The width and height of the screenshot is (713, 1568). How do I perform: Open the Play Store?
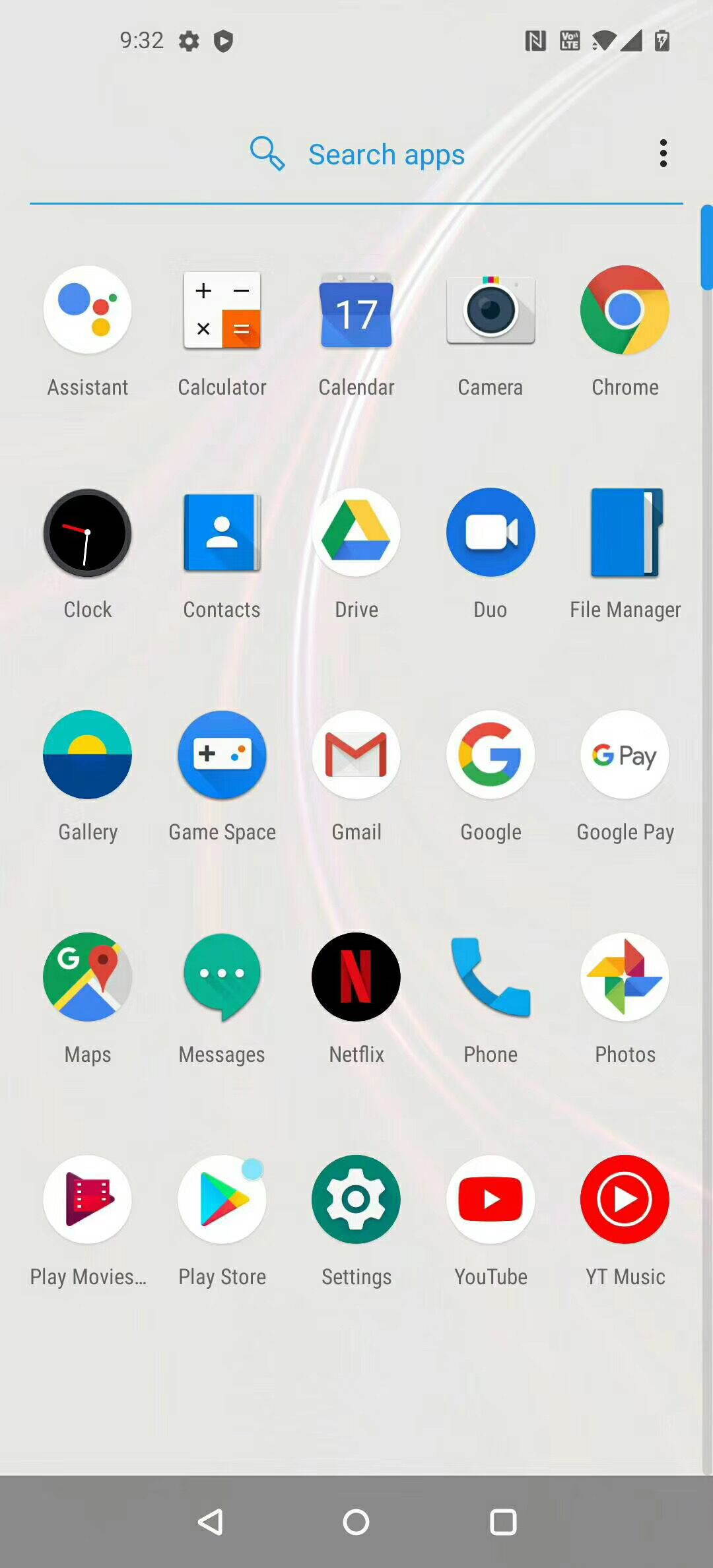tap(222, 1200)
